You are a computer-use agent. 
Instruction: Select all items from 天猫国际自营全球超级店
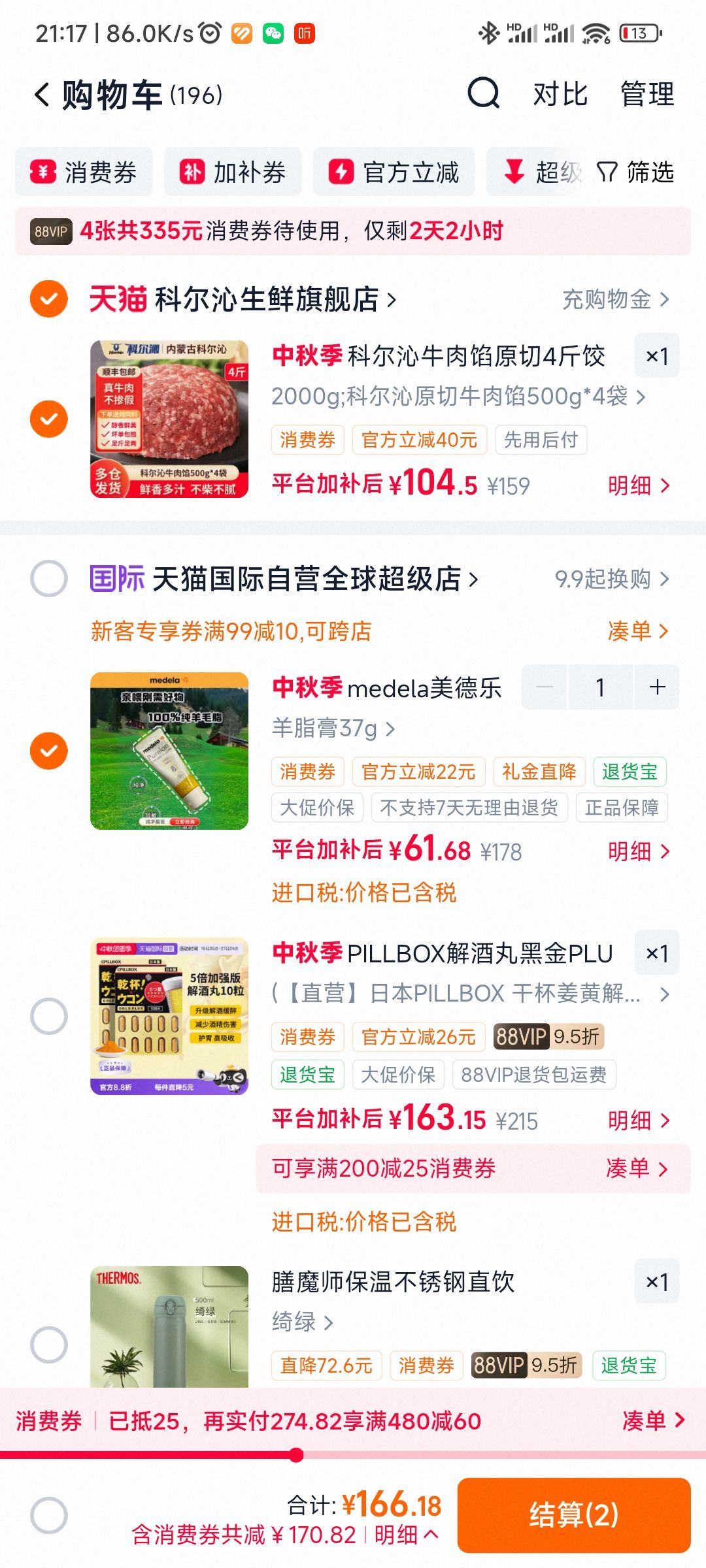(x=49, y=578)
